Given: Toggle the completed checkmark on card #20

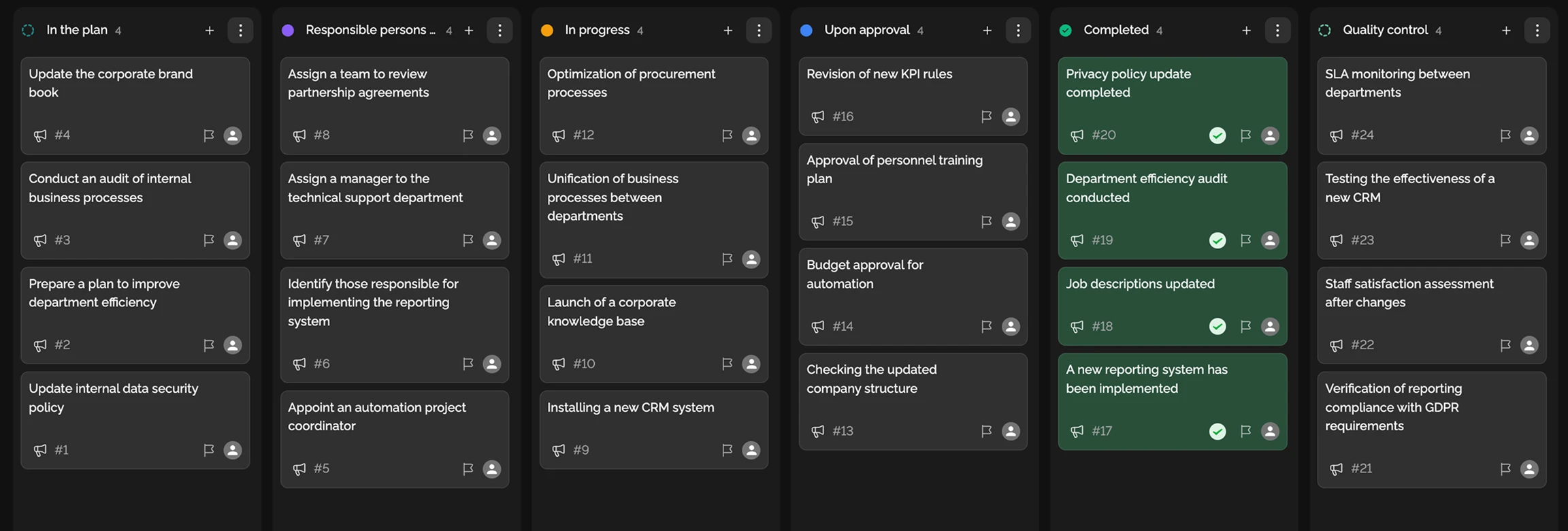Looking at the screenshot, I should pos(1218,135).
